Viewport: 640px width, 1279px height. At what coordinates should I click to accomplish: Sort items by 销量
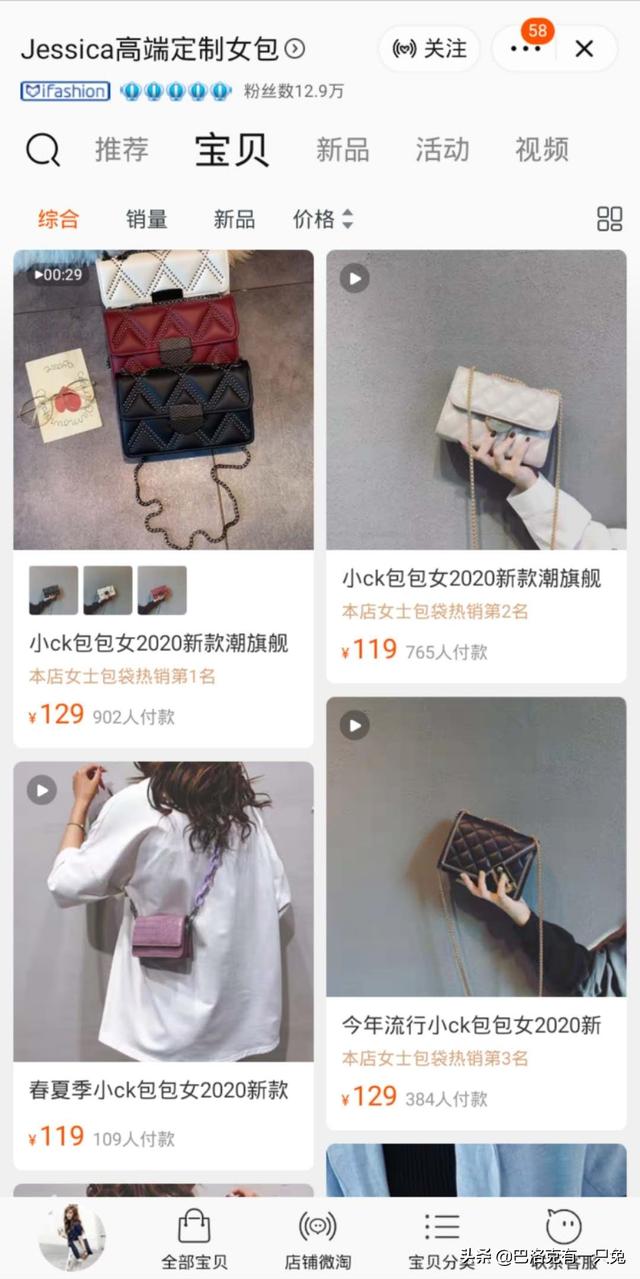[x=146, y=219]
